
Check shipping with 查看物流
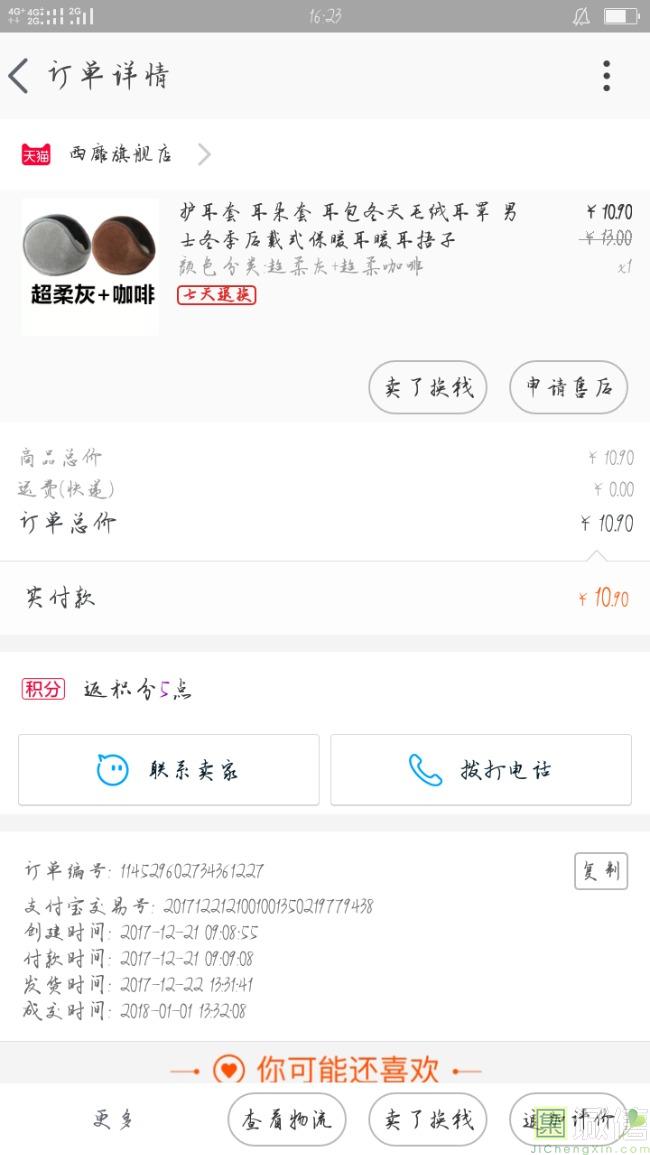click(287, 1119)
